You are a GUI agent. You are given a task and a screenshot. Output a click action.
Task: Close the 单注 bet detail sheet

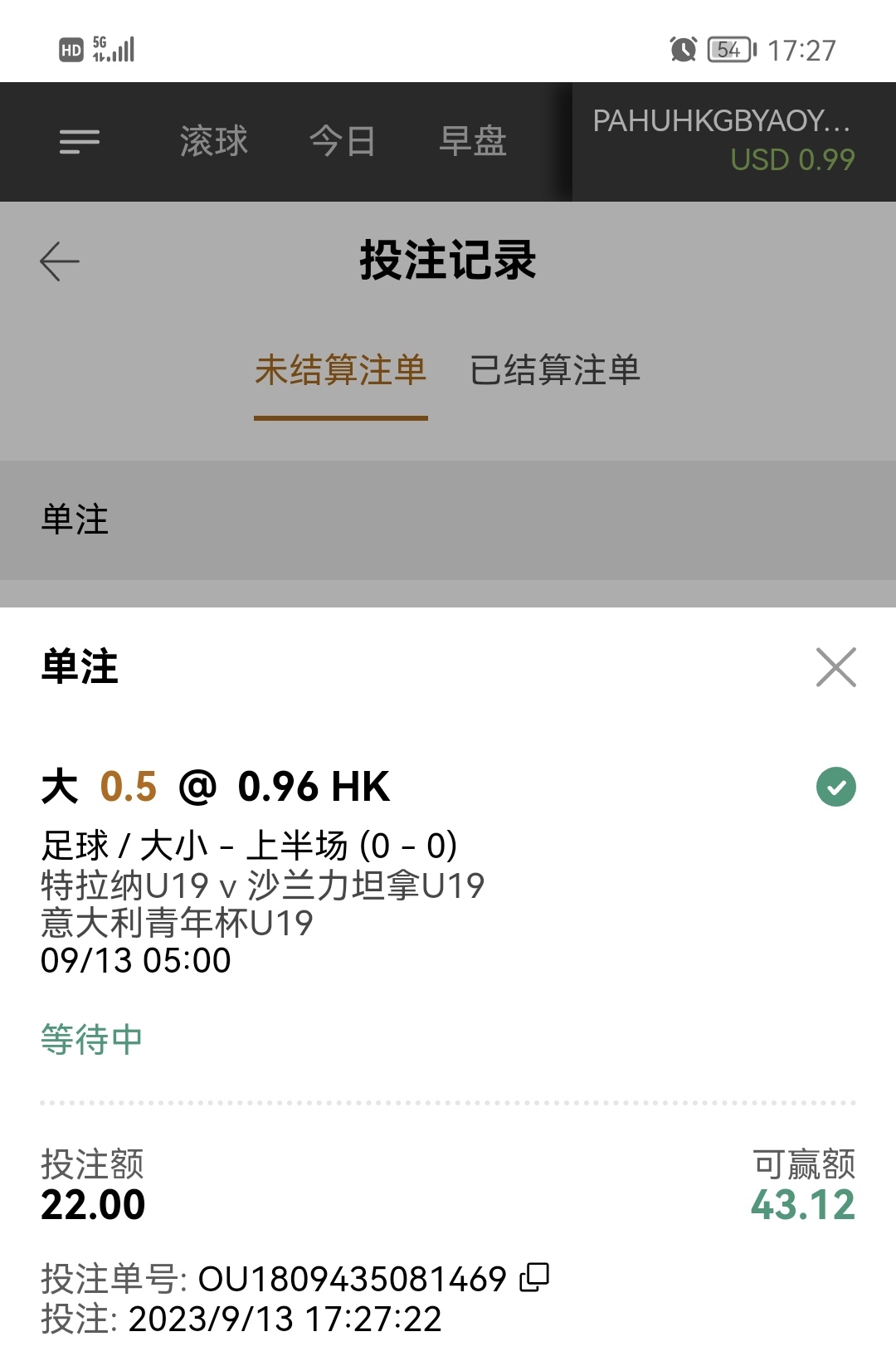[x=835, y=667]
